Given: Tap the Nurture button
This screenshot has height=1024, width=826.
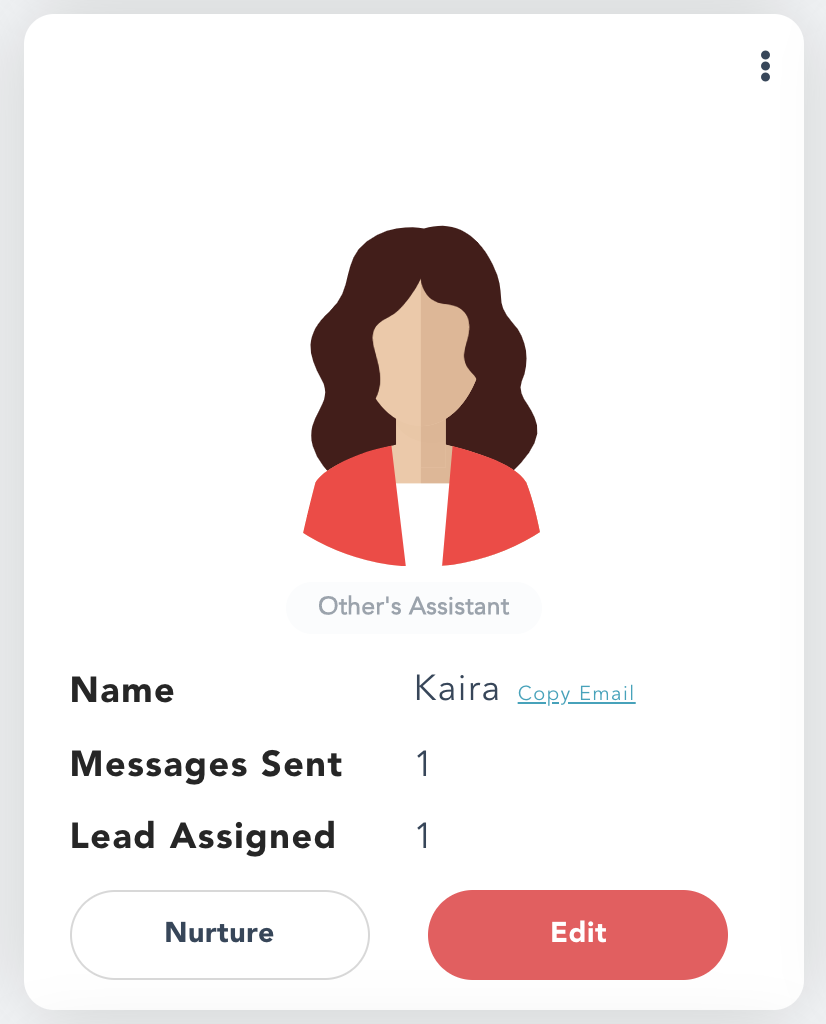Looking at the screenshot, I should coord(219,934).
